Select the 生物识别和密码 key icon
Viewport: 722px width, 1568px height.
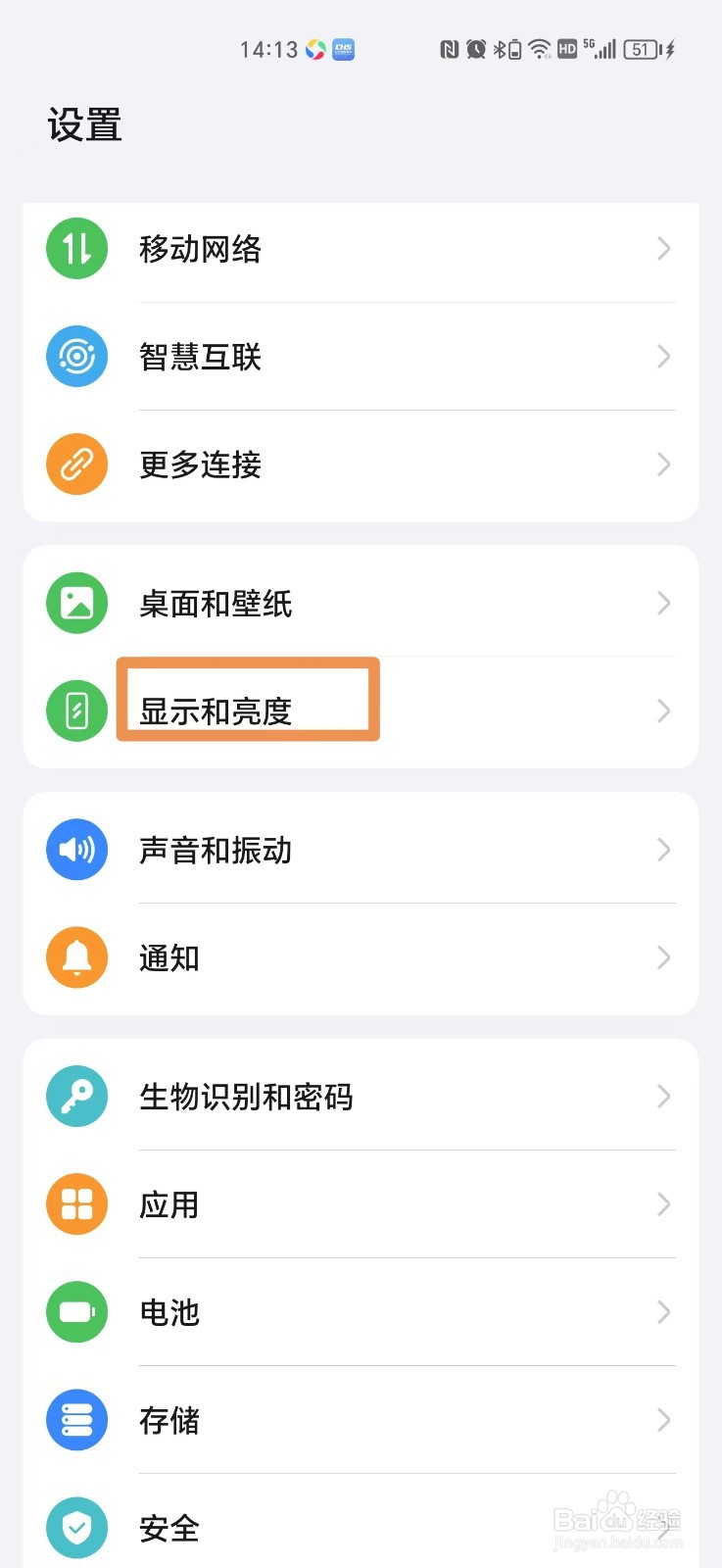[x=76, y=1097]
